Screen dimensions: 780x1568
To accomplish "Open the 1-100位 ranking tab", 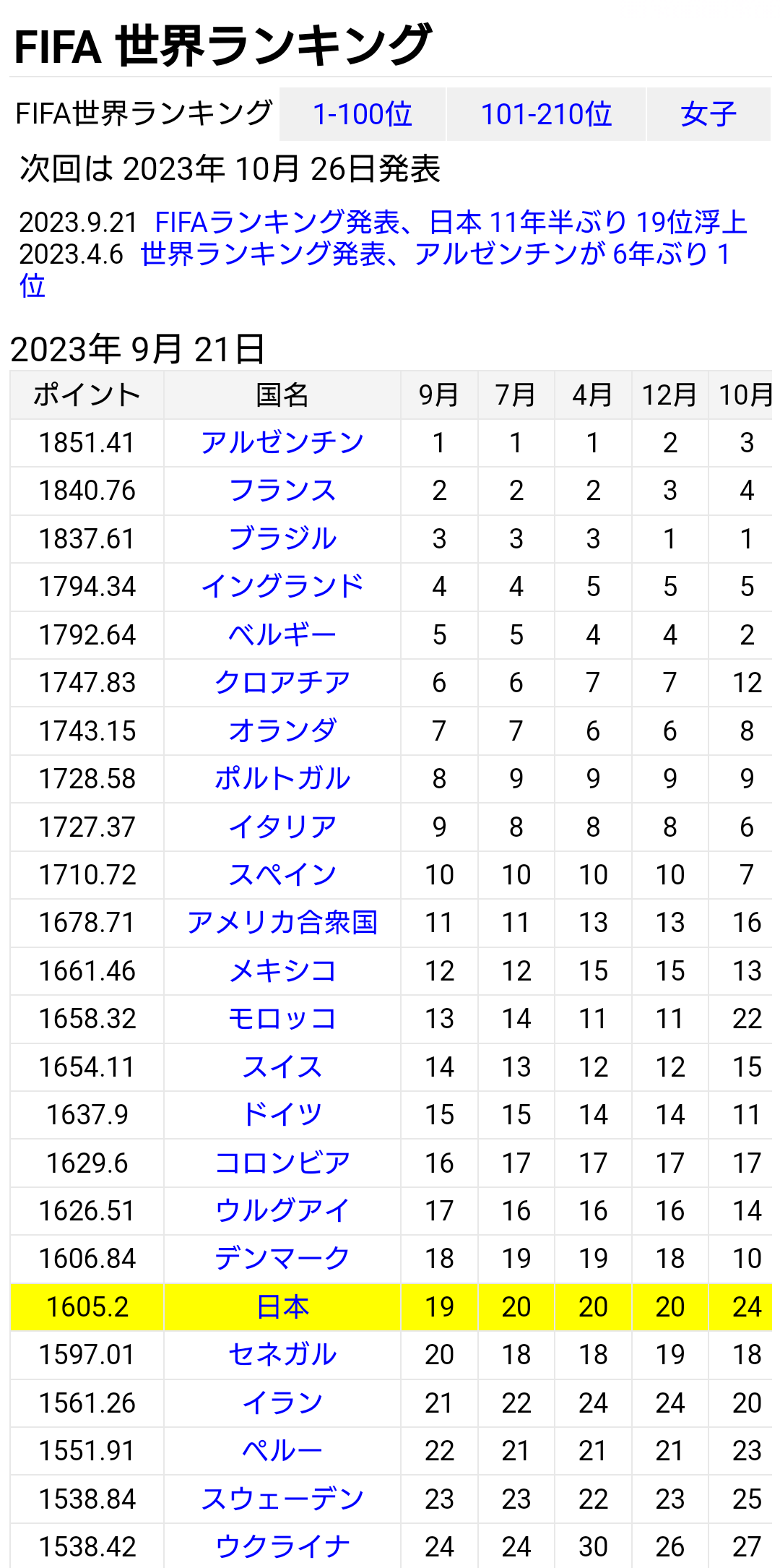I will pos(363,114).
